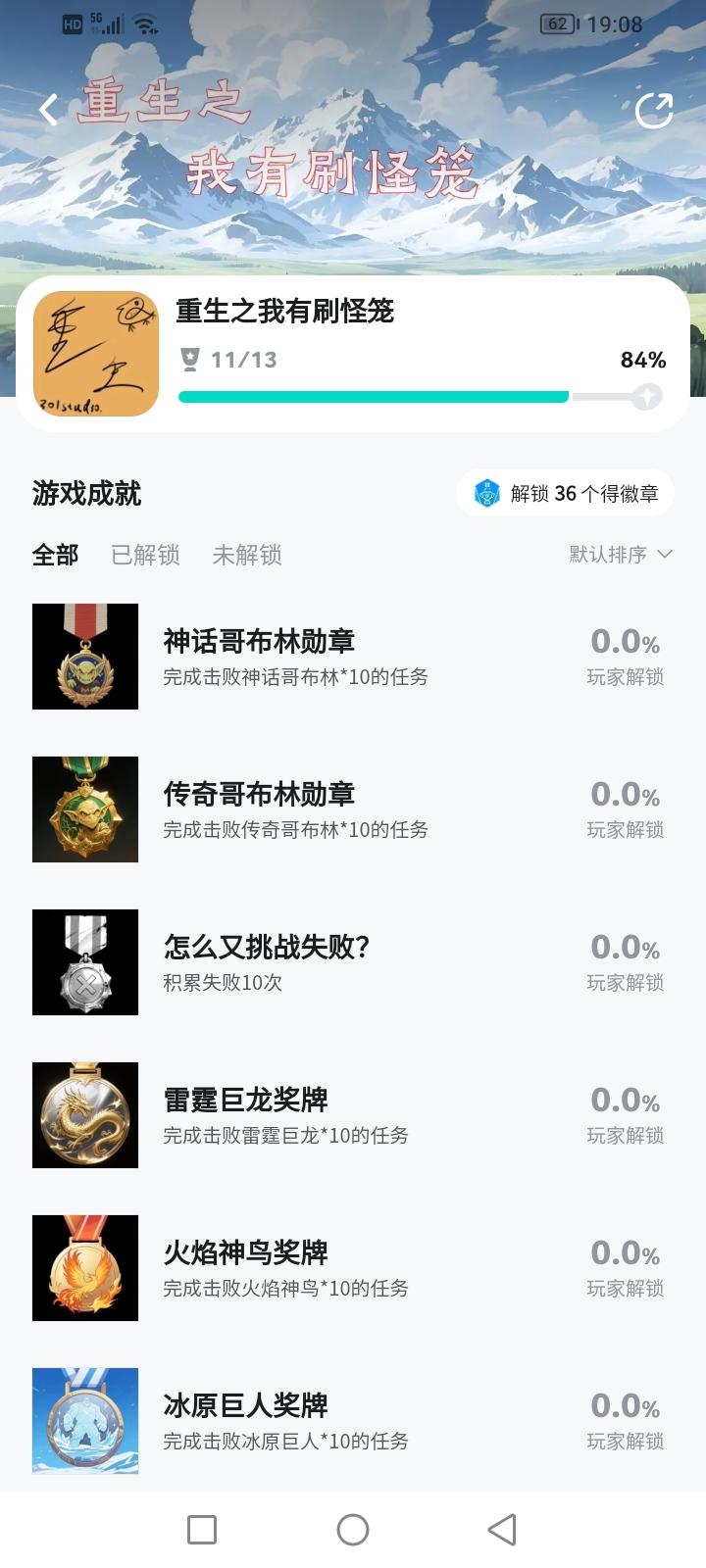The width and height of the screenshot is (706, 1568).
Task: Open the 神话哥布林勋章 achievement
Action: [294, 656]
